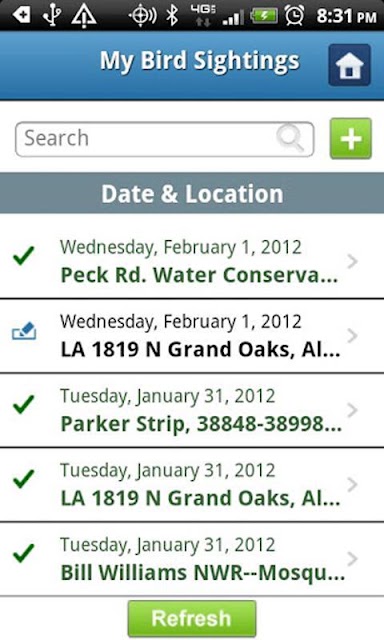
Task: Go to the home screen via house icon
Action: tap(349, 65)
